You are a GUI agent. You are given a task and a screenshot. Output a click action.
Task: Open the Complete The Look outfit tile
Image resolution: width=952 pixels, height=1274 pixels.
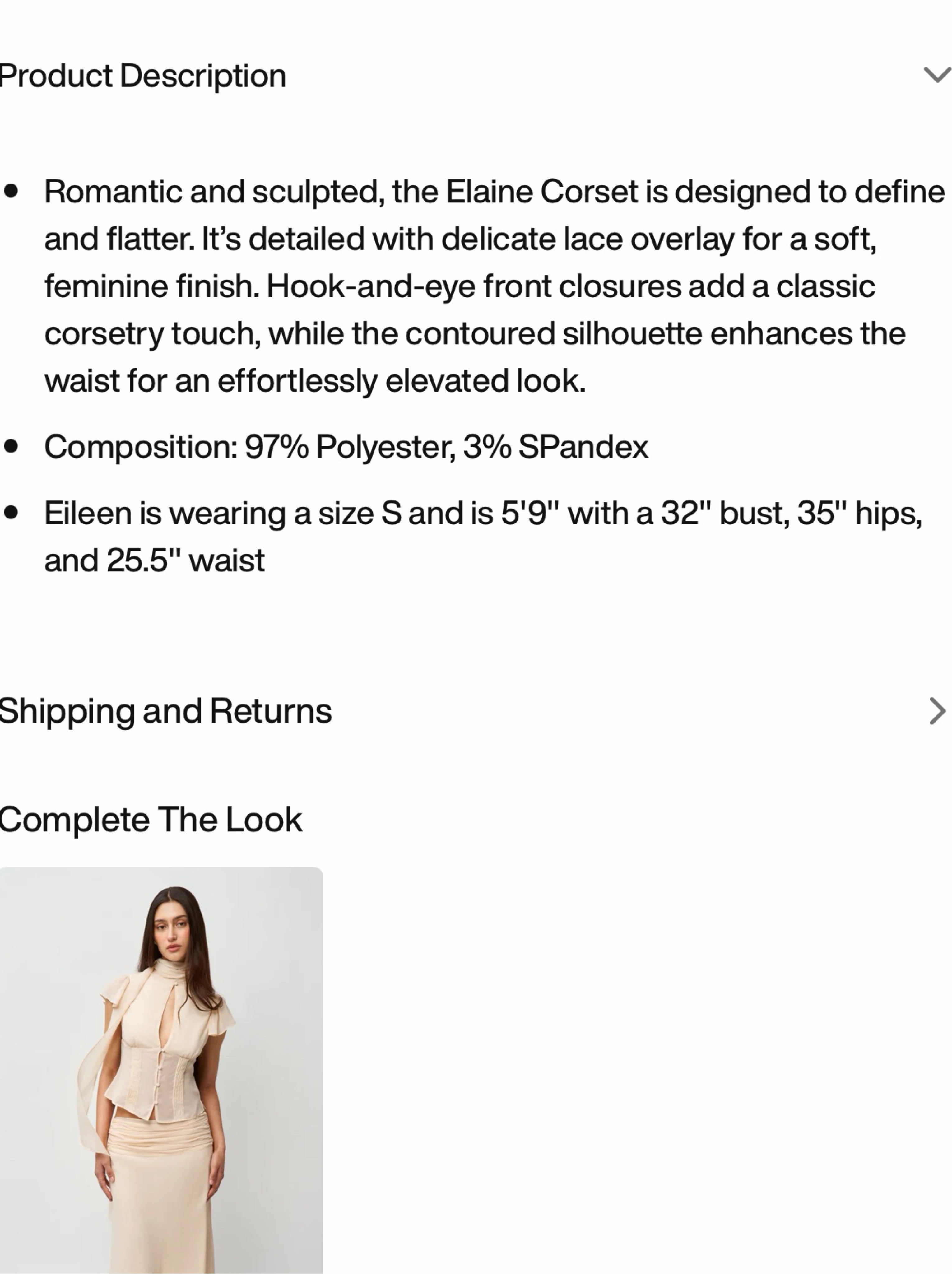tap(161, 1070)
